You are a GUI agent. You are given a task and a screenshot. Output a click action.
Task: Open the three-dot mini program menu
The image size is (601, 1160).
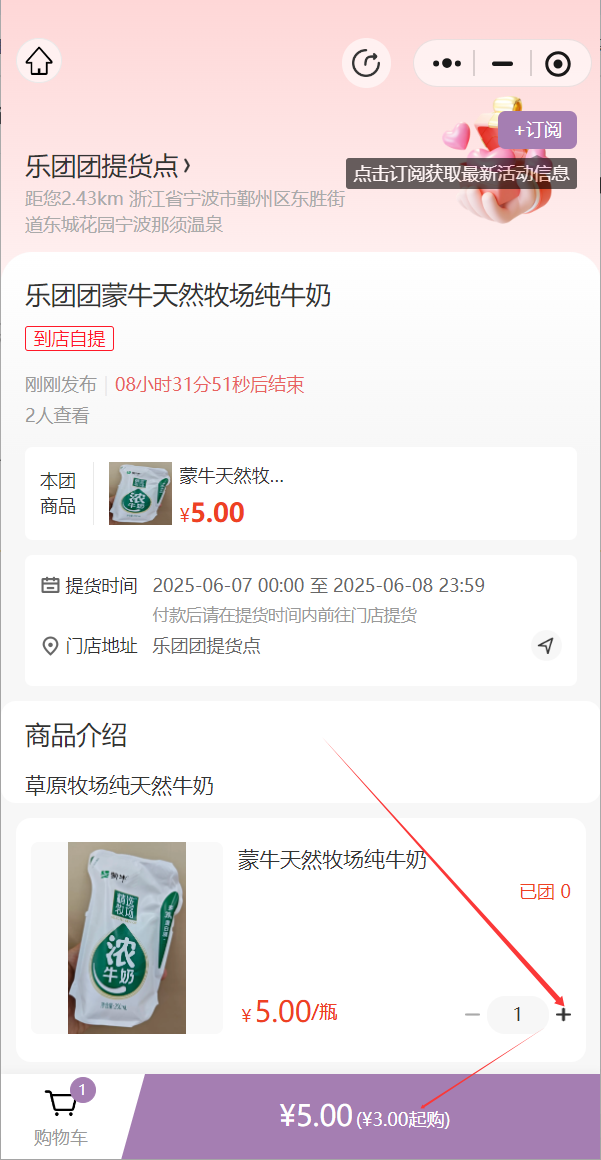[446, 64]
